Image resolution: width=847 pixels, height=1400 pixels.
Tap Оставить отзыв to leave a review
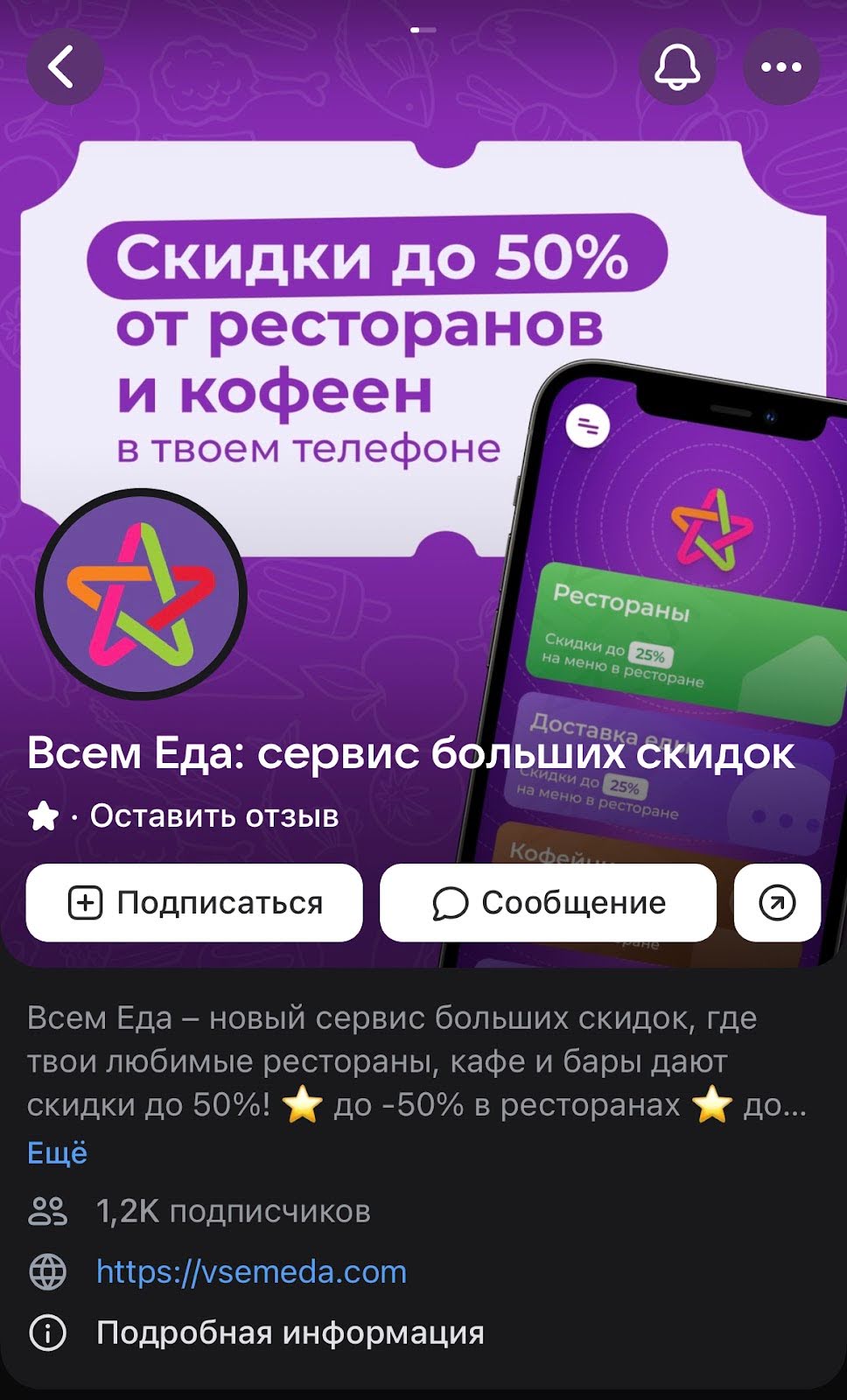(x=213, y=816)
